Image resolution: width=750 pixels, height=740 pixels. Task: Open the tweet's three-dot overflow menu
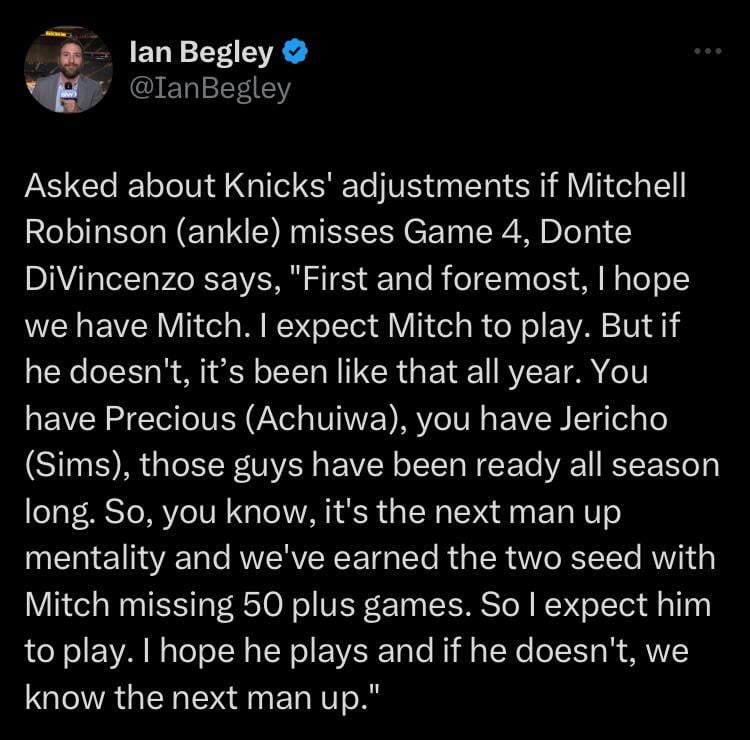point(707,52)
